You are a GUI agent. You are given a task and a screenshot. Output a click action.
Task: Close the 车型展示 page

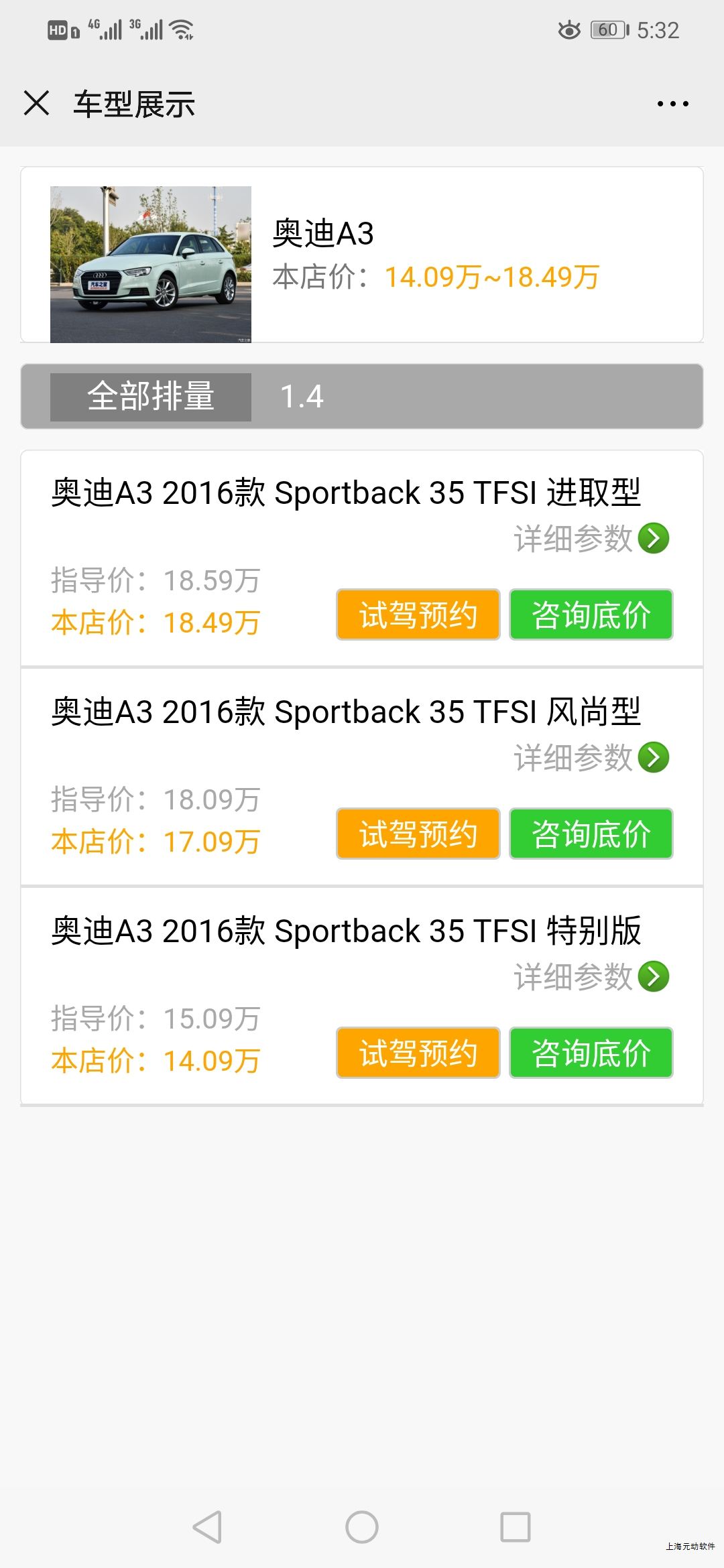pyautogui.click(x=36, y=104)
